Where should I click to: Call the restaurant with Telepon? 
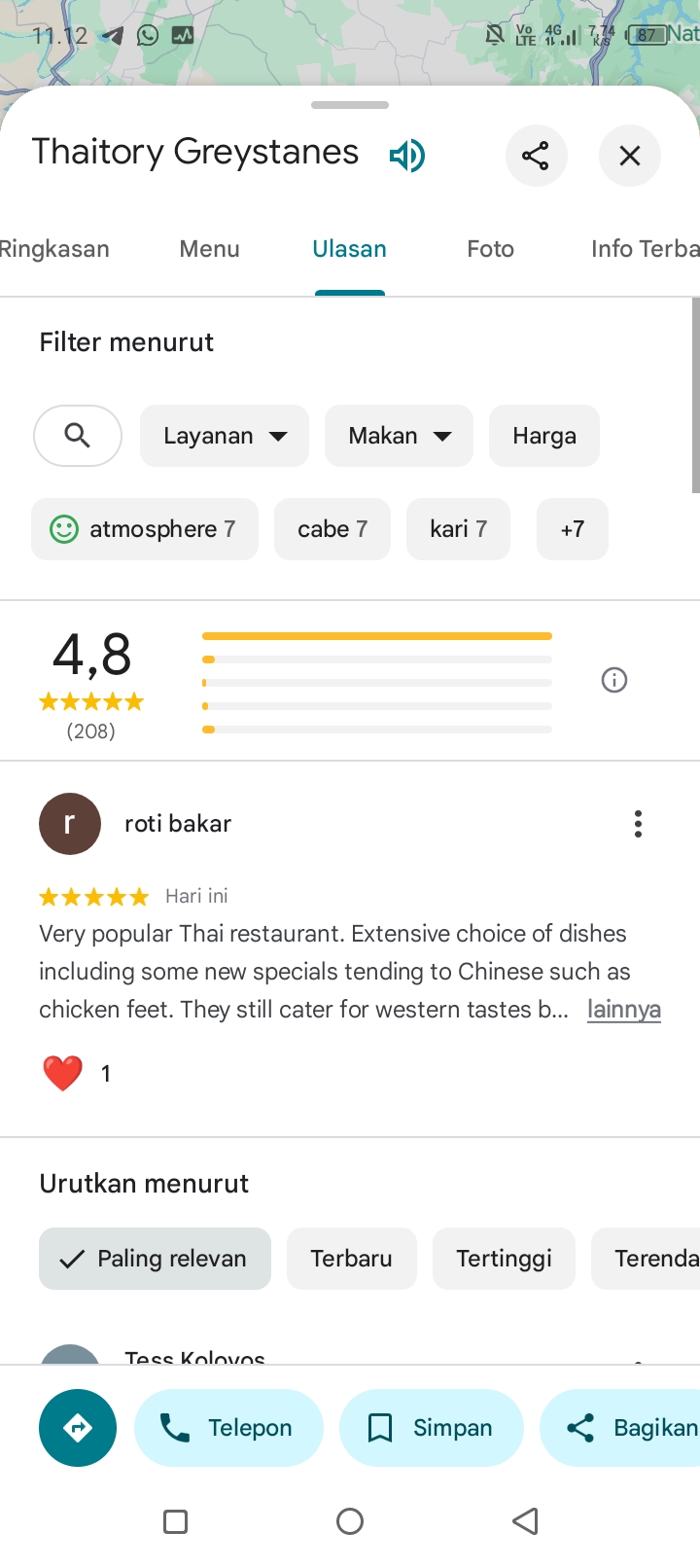[228, 1428]
